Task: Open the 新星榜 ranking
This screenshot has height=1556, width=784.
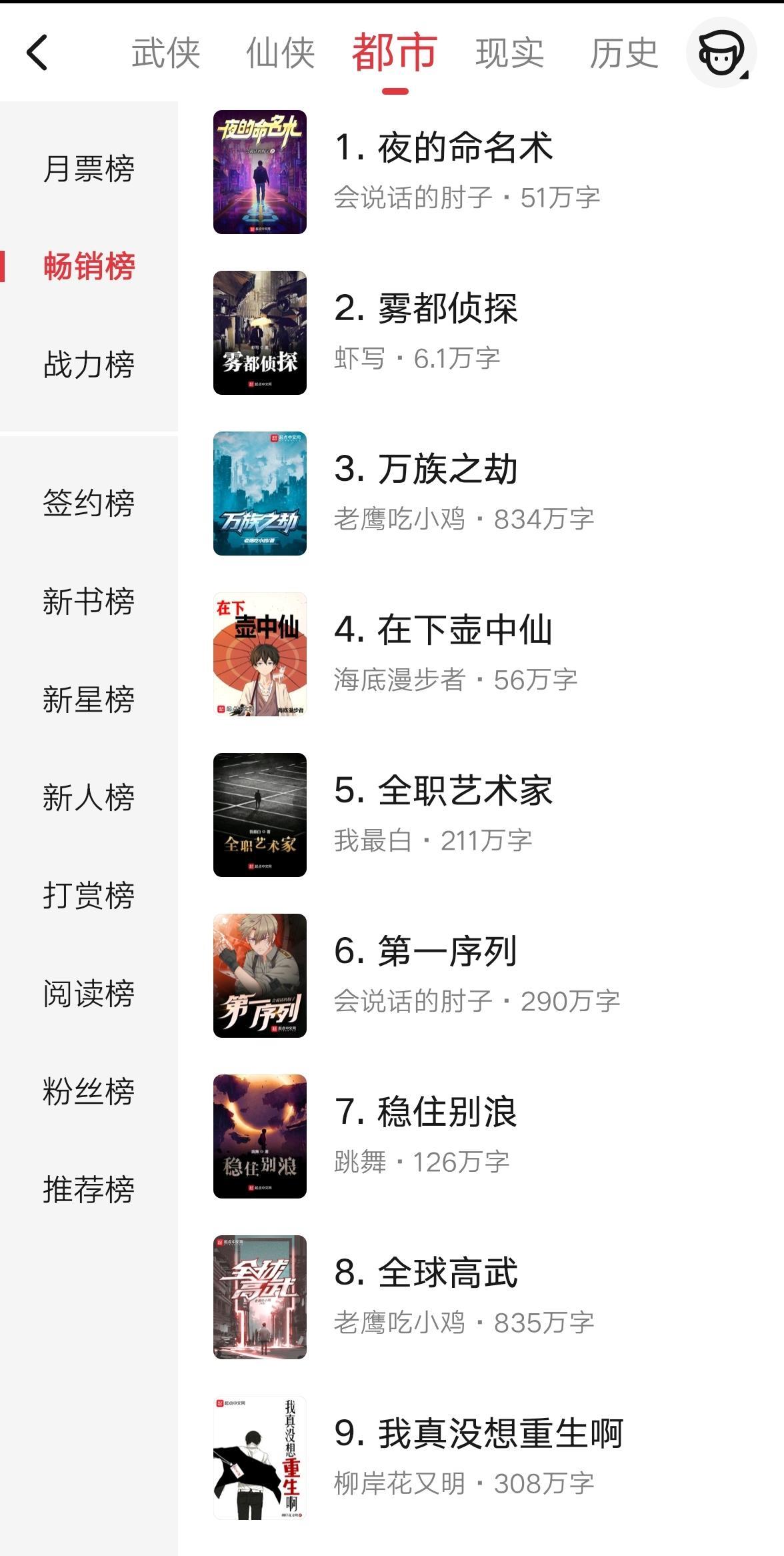Action: (89, 699)
